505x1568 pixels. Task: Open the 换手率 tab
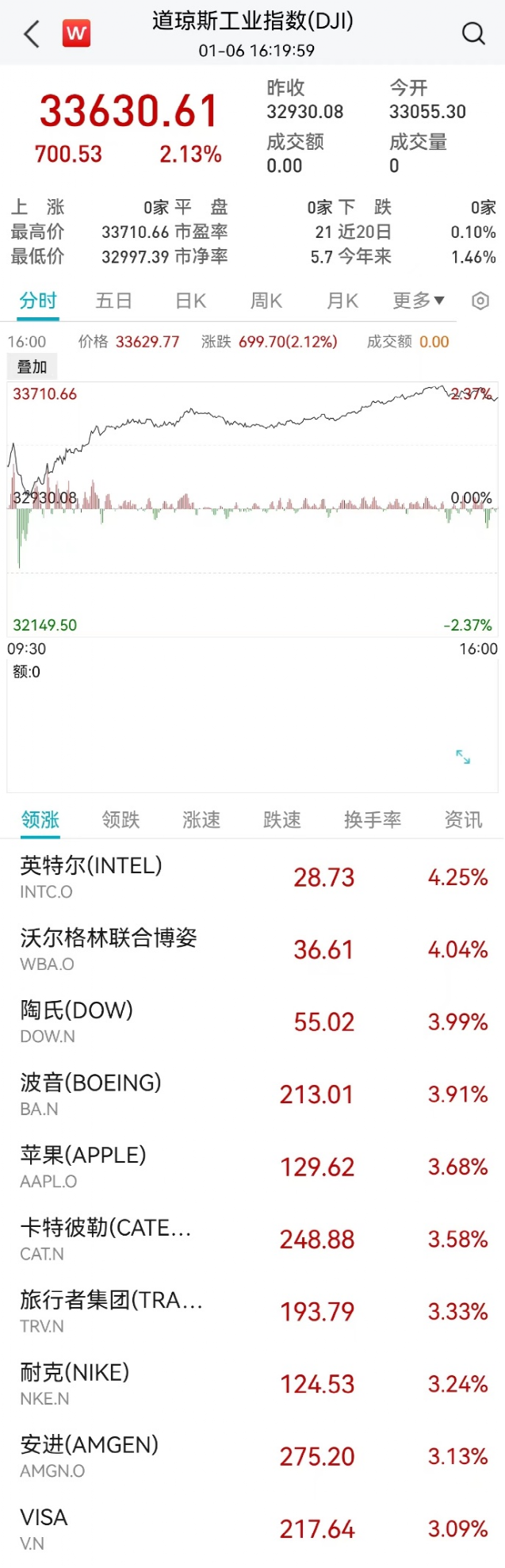click(373, 819)
